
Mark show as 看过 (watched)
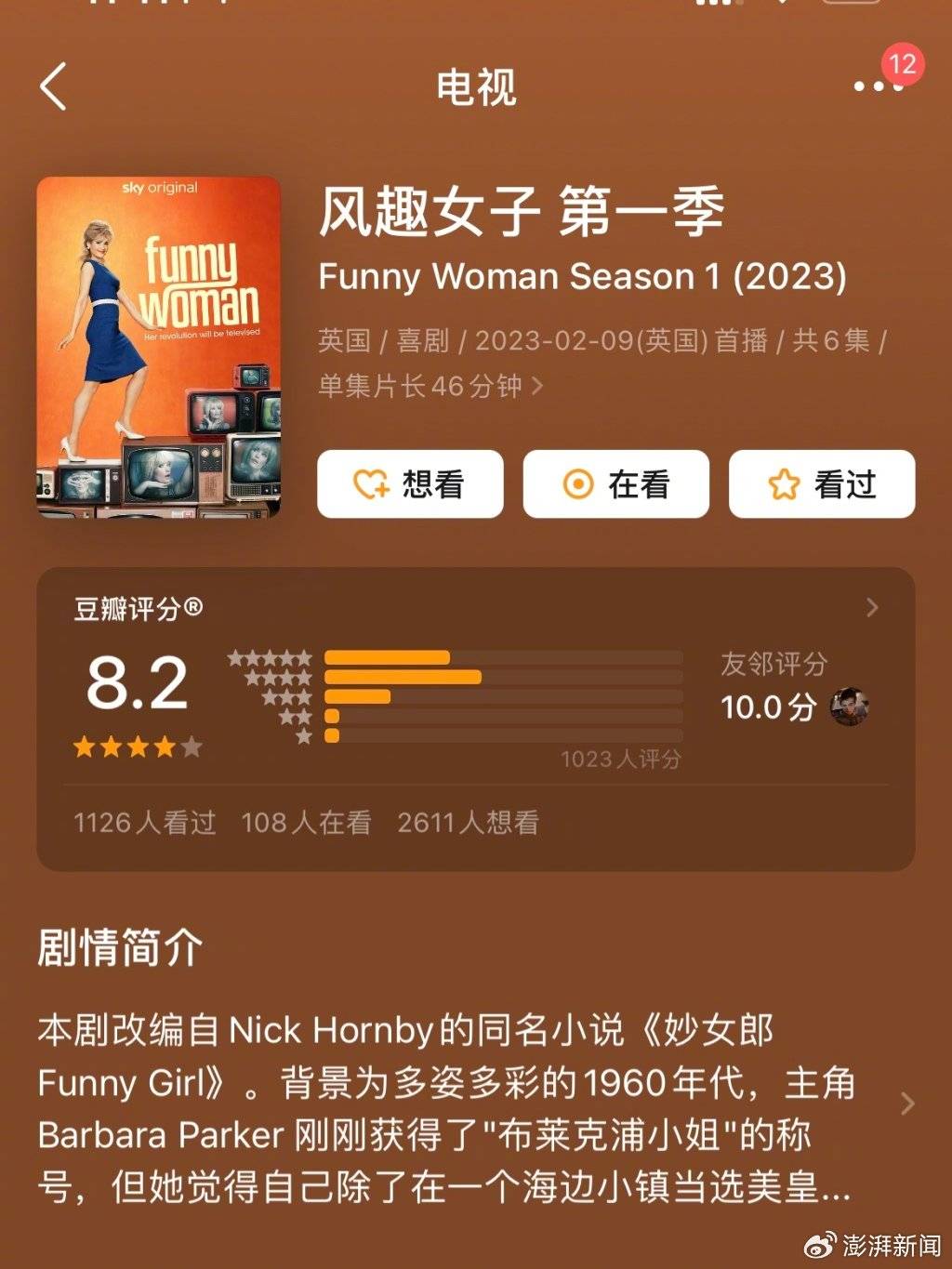click(822, 484)
